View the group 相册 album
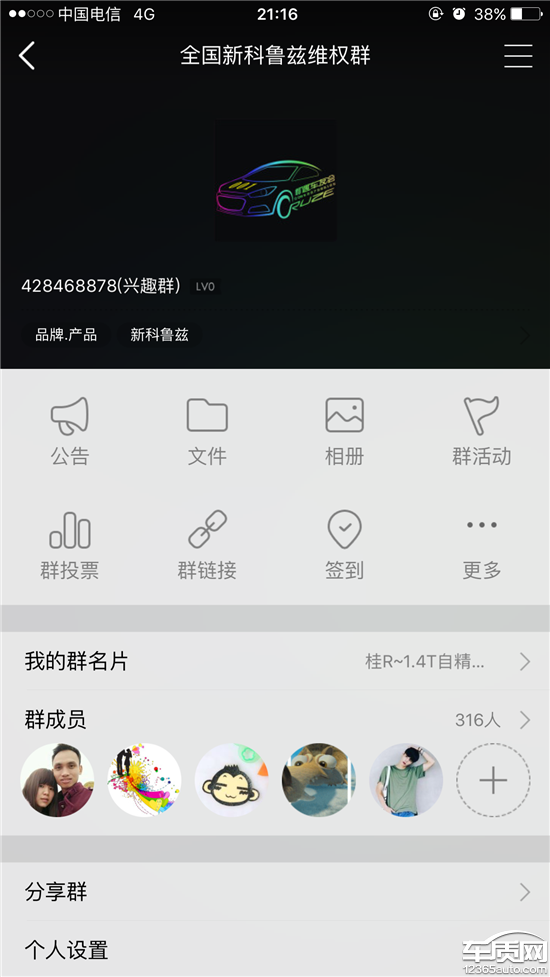550x977 pixels. tap(344, 431)
